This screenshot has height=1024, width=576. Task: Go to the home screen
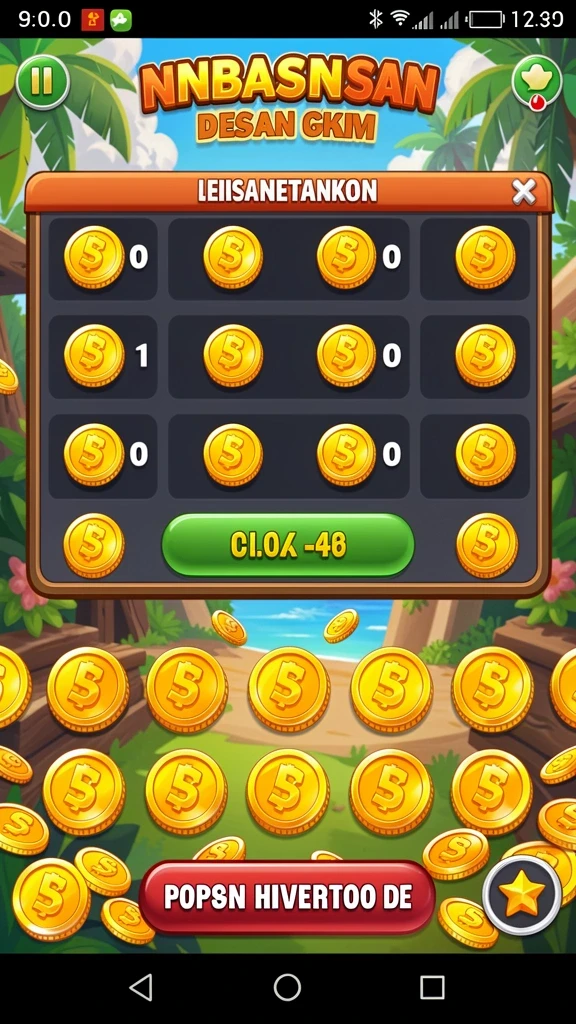tap(287, 987)
